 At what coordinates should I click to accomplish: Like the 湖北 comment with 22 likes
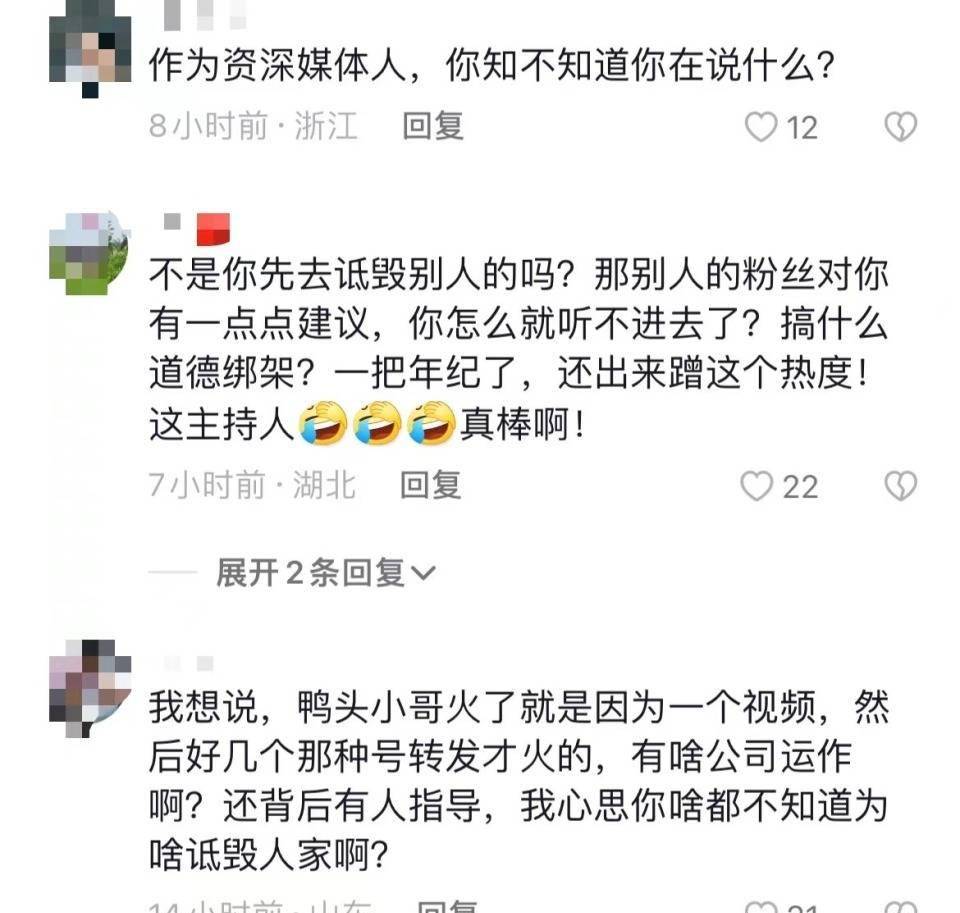(757, 486)
